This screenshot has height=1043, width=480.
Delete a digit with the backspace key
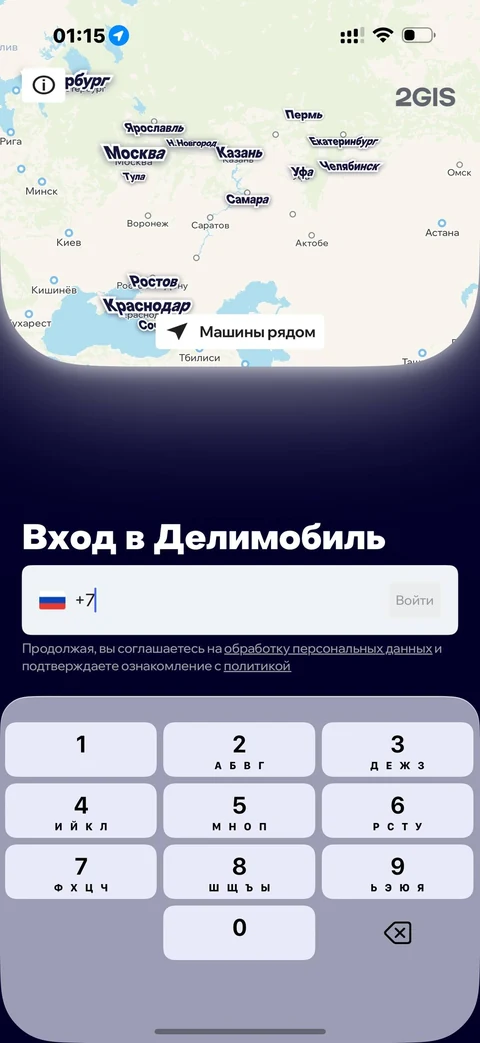click(x=398, y=933)
